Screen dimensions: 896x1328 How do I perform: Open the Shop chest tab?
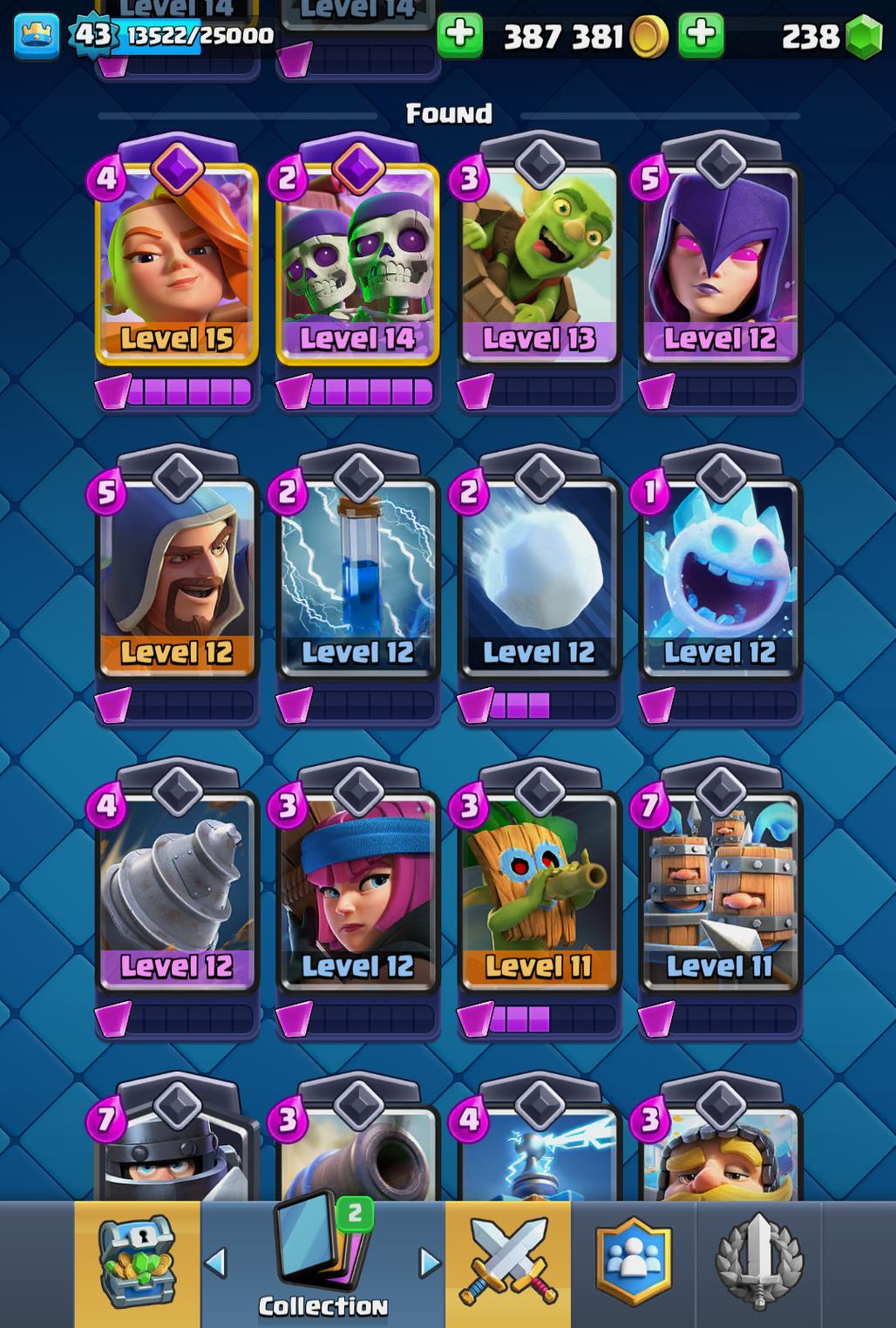point(137,1263)
